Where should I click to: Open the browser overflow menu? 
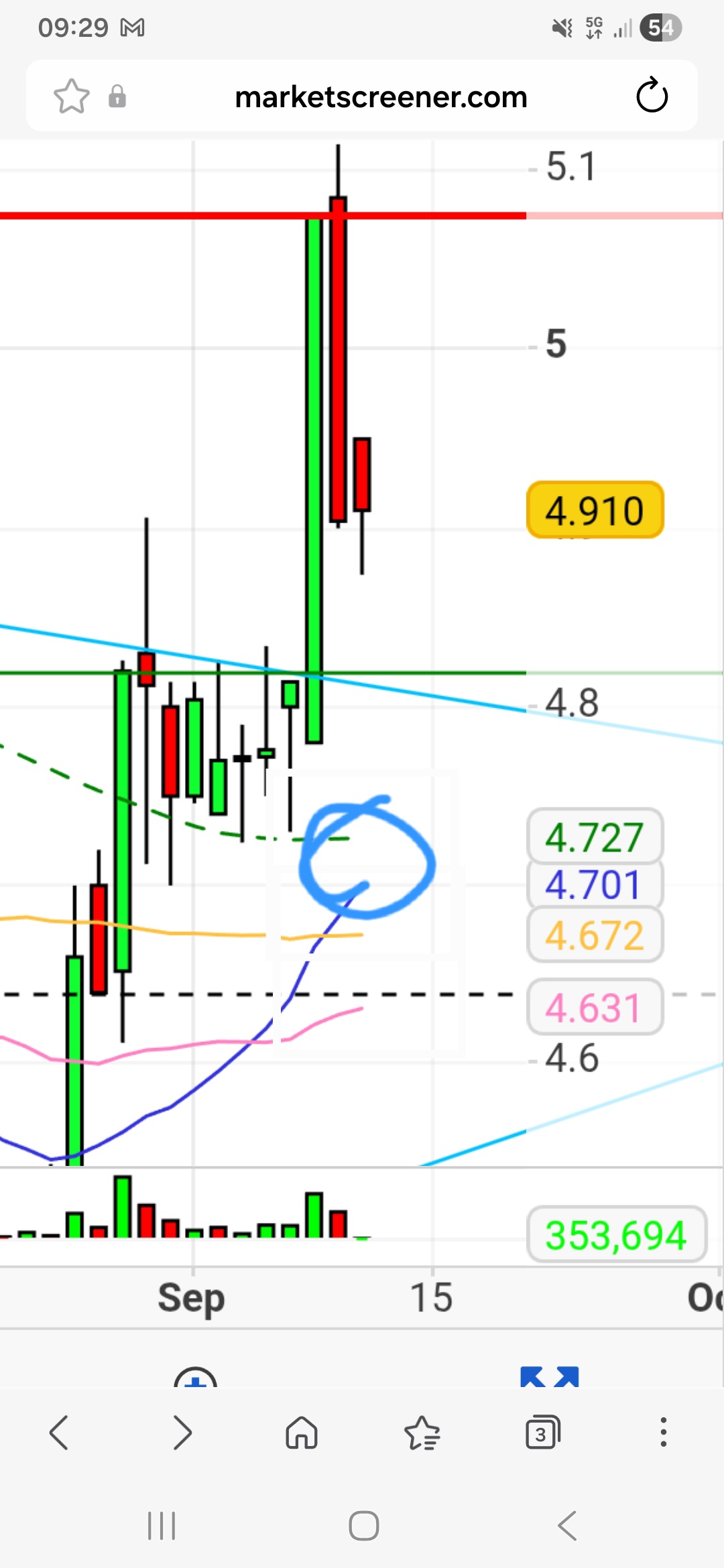(x=664, y=1433)
